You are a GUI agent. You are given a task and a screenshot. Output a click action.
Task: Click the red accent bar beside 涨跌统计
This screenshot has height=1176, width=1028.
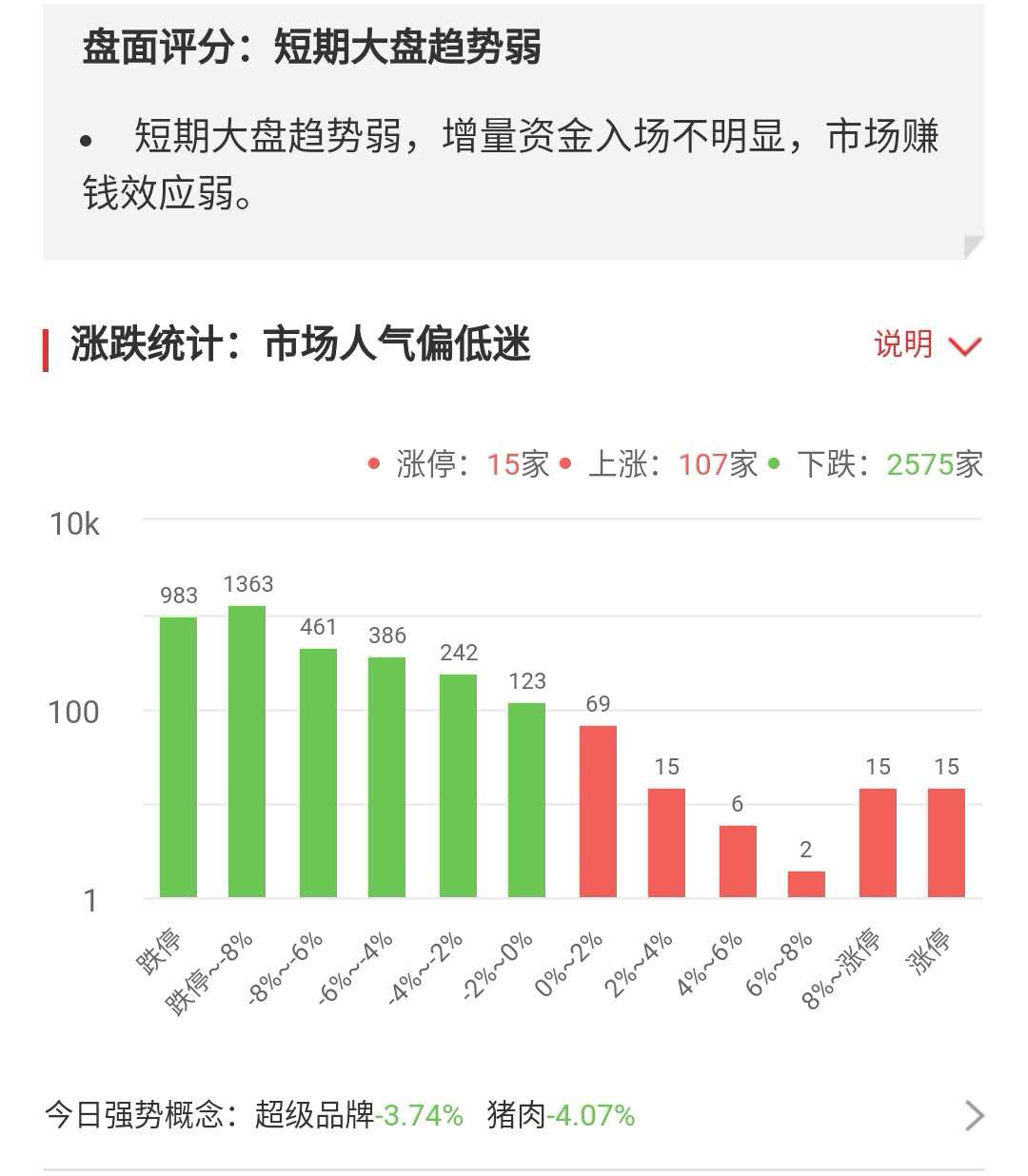coord(46,346)
